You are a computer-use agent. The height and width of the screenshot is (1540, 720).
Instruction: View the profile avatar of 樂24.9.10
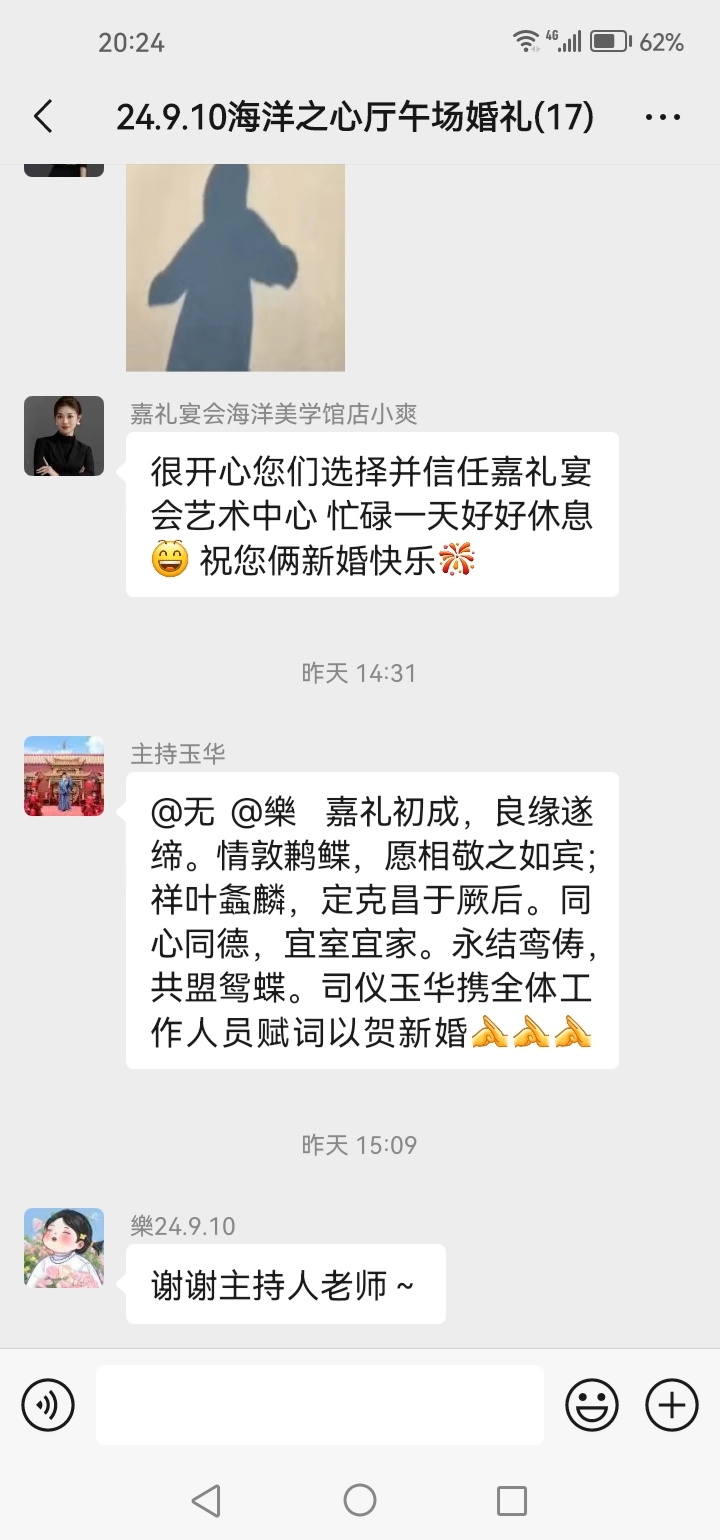[x=64, y=1247]
